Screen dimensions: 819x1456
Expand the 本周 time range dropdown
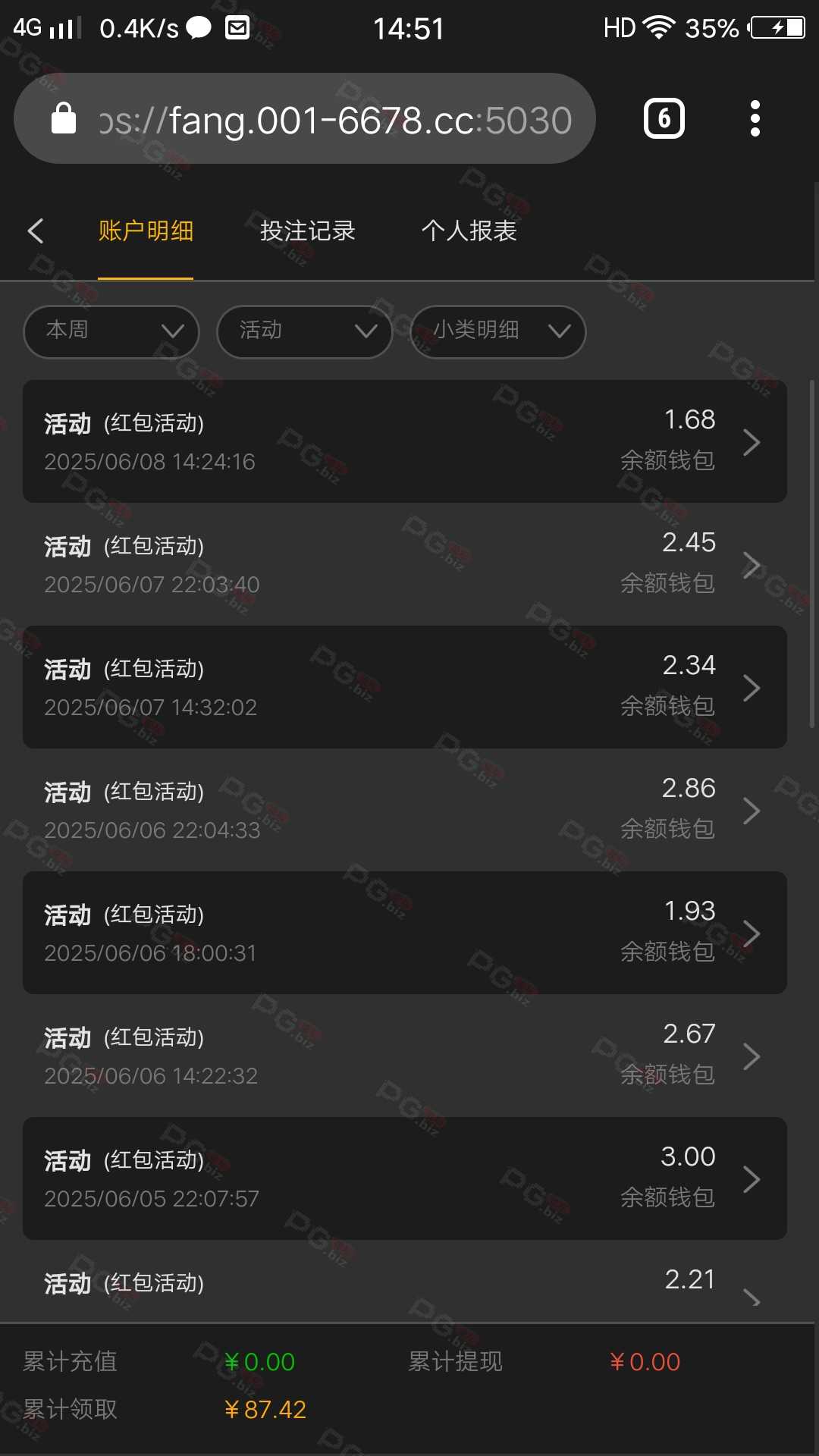coord(111,331)
